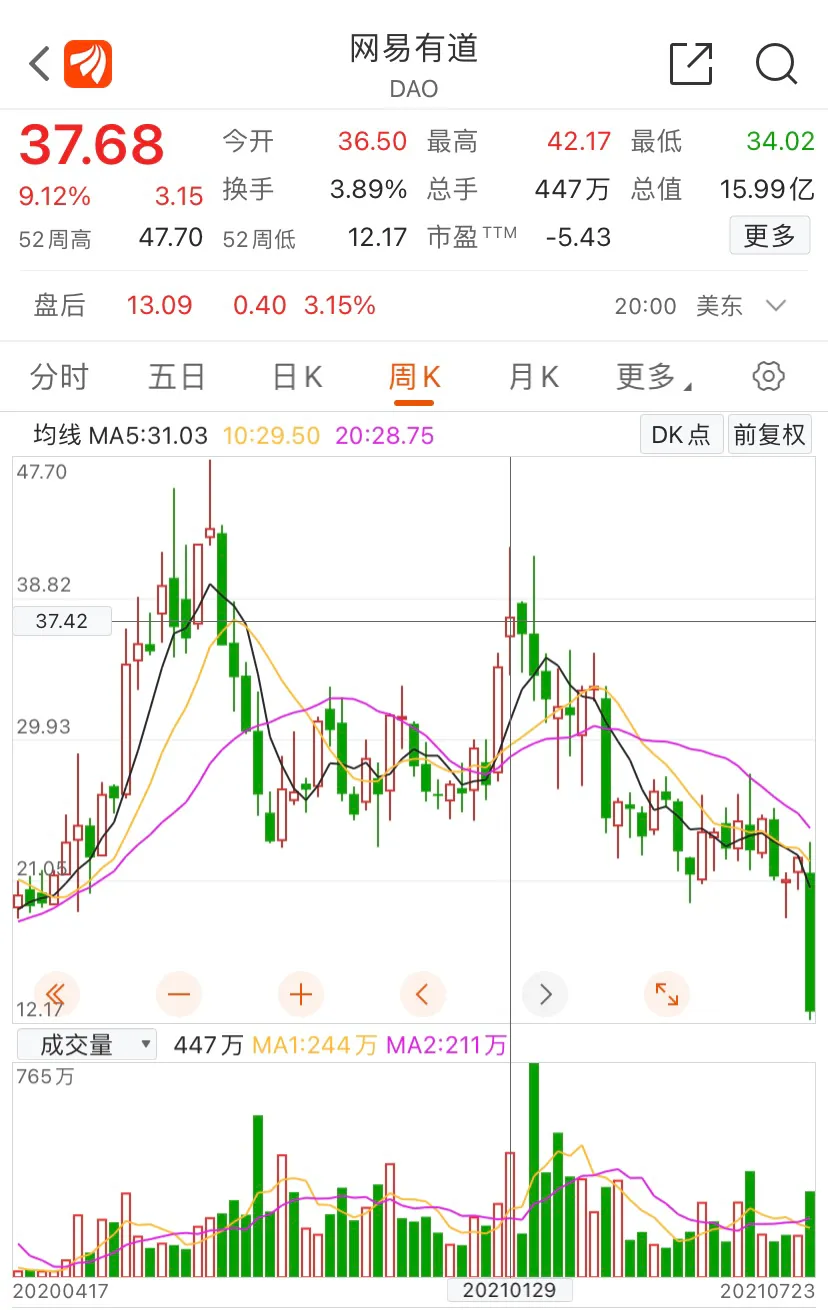Go back using the top-left arrow
The image size is (828, 1310).
pos(39,64)
